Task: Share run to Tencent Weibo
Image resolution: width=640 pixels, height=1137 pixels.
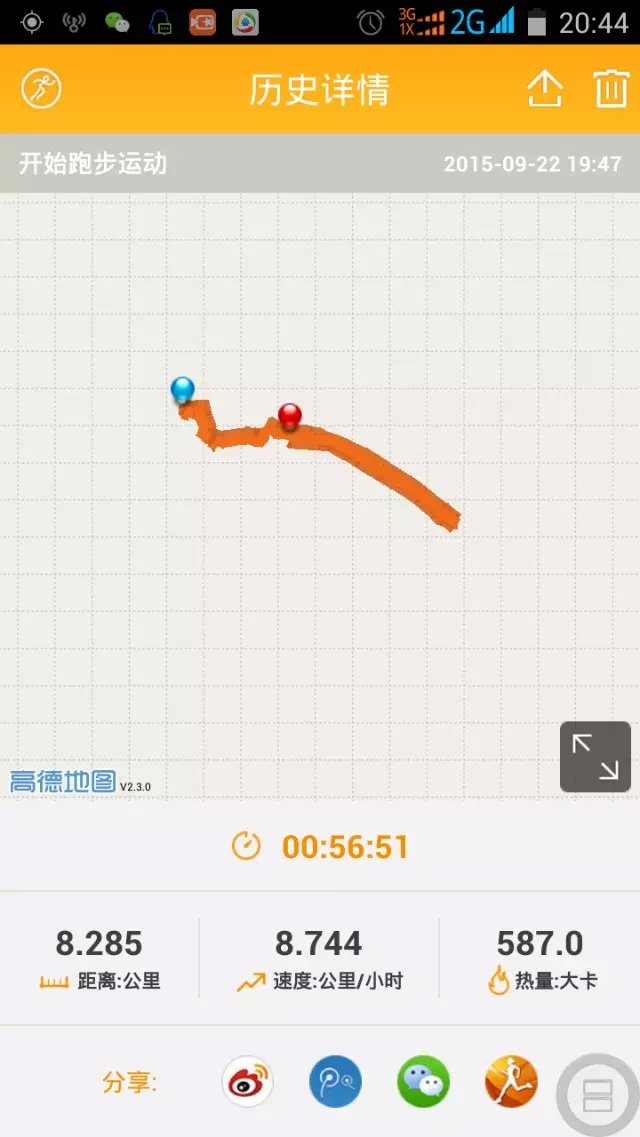Action: tap(335, 1082)
